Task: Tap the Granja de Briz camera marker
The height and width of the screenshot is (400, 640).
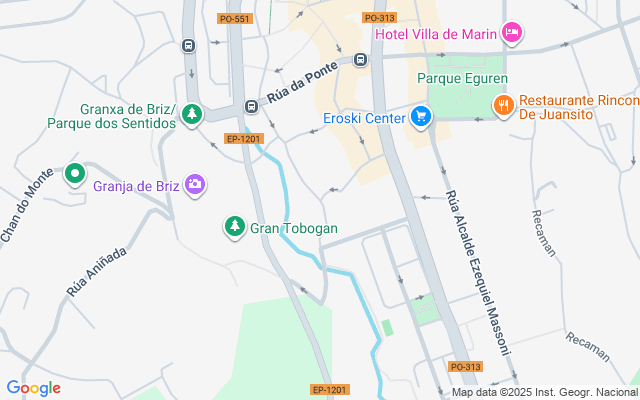Action: tap(194, 184)
